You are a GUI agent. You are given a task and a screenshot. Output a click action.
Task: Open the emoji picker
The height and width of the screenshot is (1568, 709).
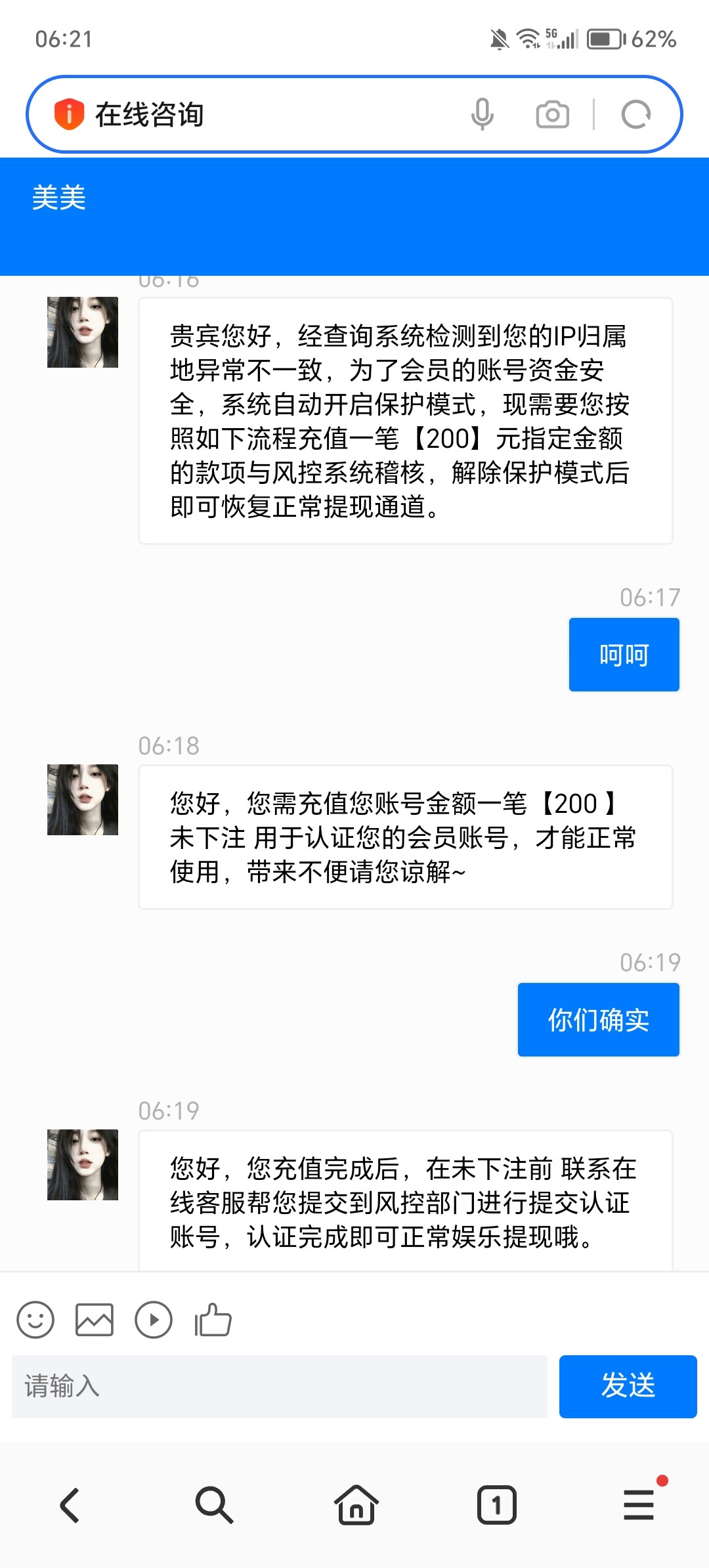click(x=35, y=1320)
